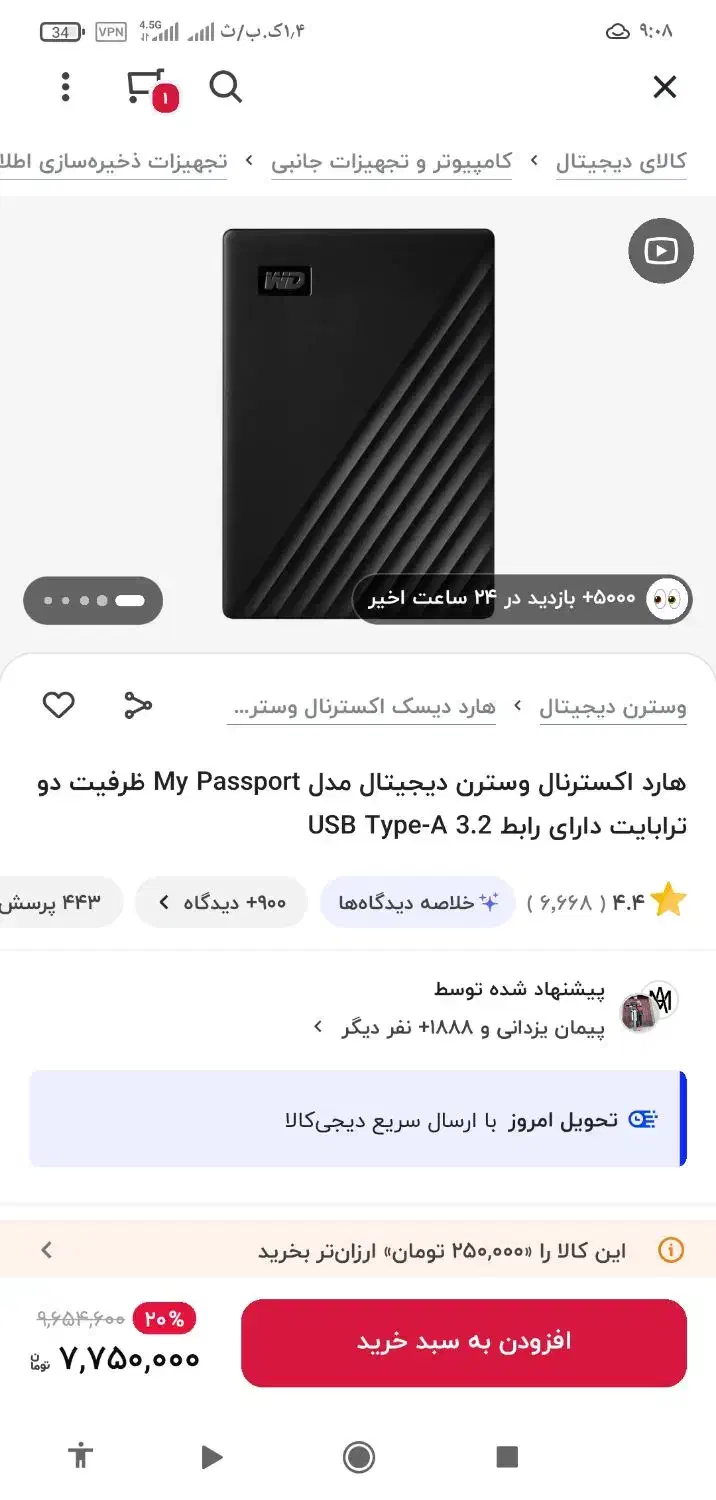Share this product
The height and width of the screenshot is (1500, 716).
pos(138,706)
